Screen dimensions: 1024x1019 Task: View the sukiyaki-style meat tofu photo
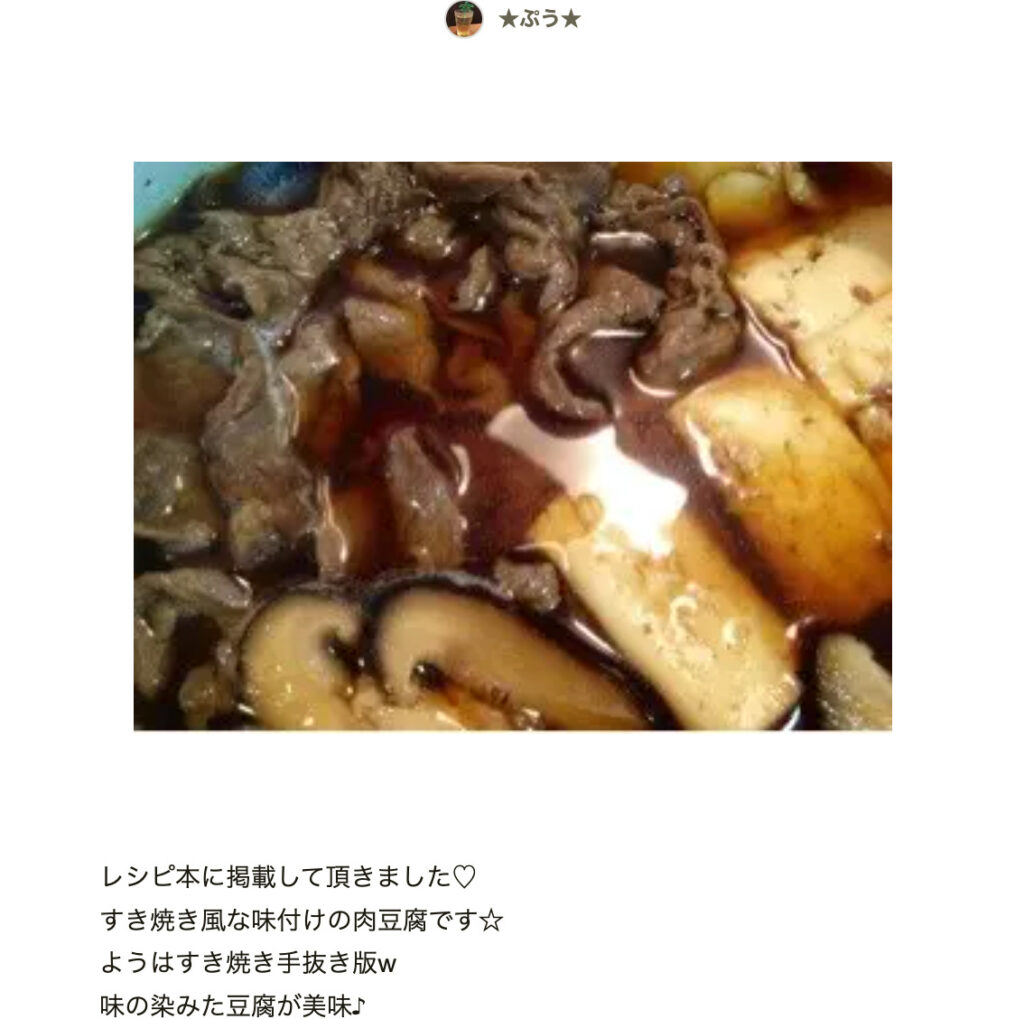pos(512,446)
